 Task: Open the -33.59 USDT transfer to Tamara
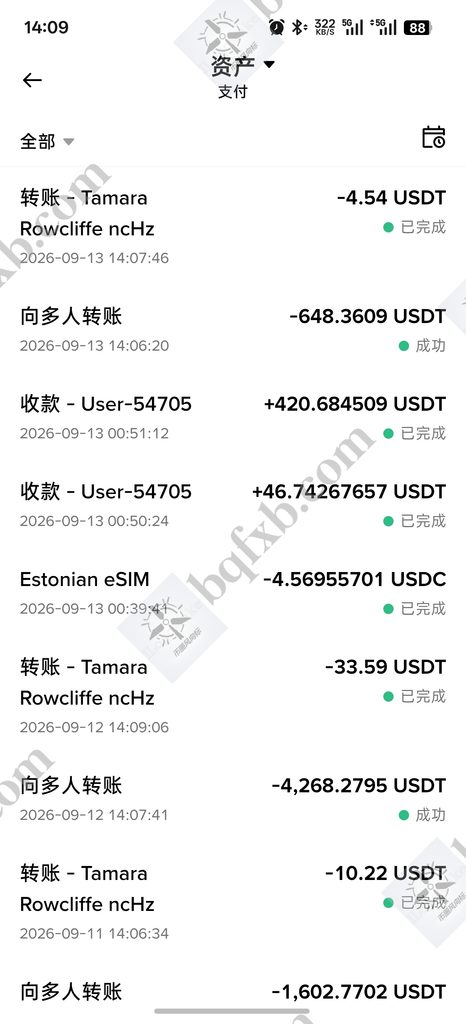pos(233,696)
